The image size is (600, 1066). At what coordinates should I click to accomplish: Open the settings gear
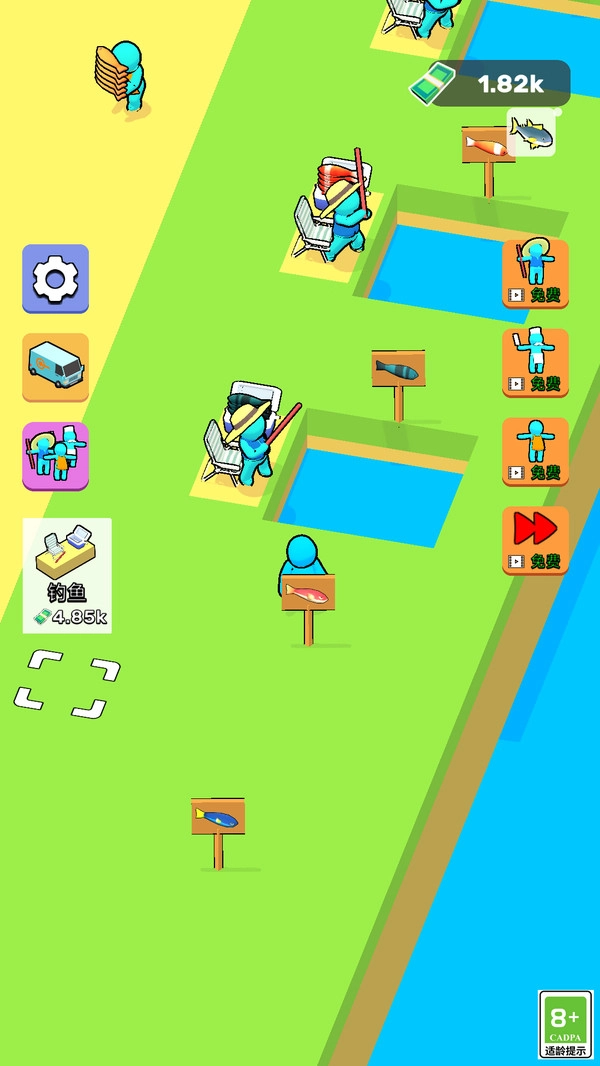[56, 280]
